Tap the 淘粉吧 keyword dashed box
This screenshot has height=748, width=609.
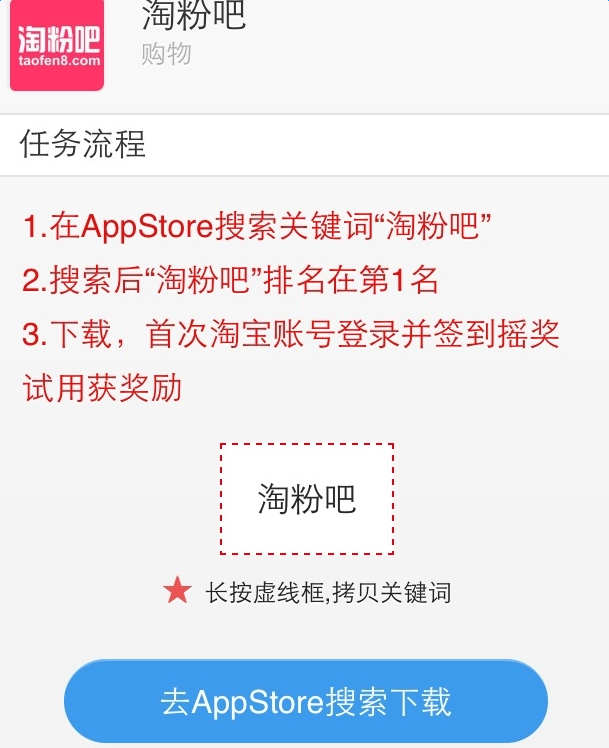coord(307,498)
